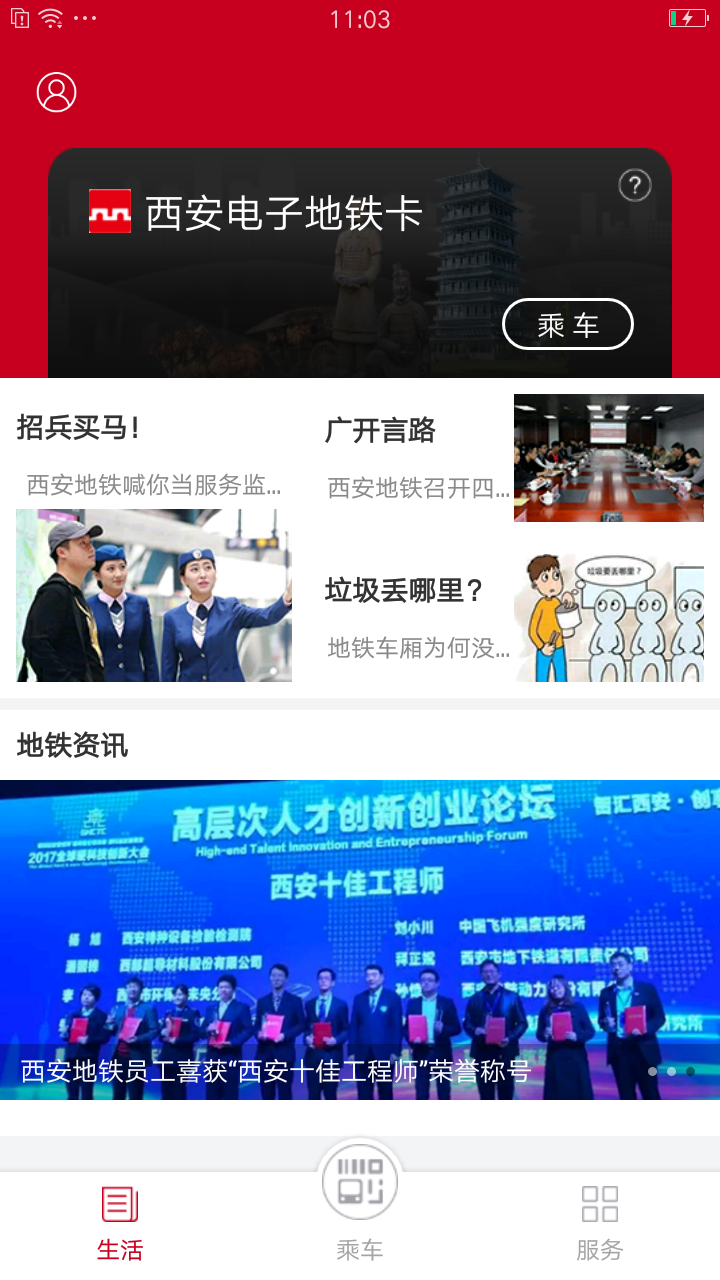Open the 服务 grid icon in bottom navigation
The image size is (720, 1280).
[x=598, y=1207]
